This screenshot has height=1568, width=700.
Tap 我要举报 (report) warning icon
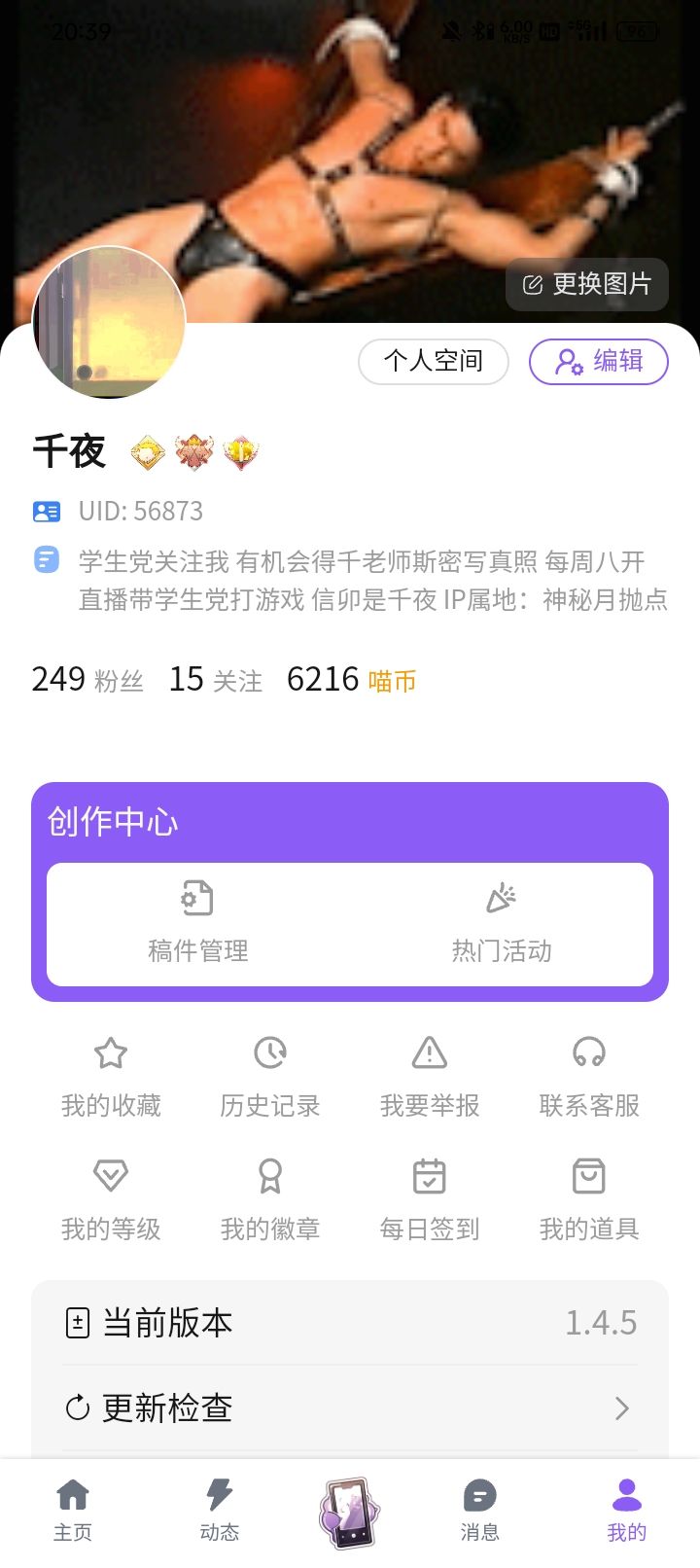click(x=429, y=1053)
